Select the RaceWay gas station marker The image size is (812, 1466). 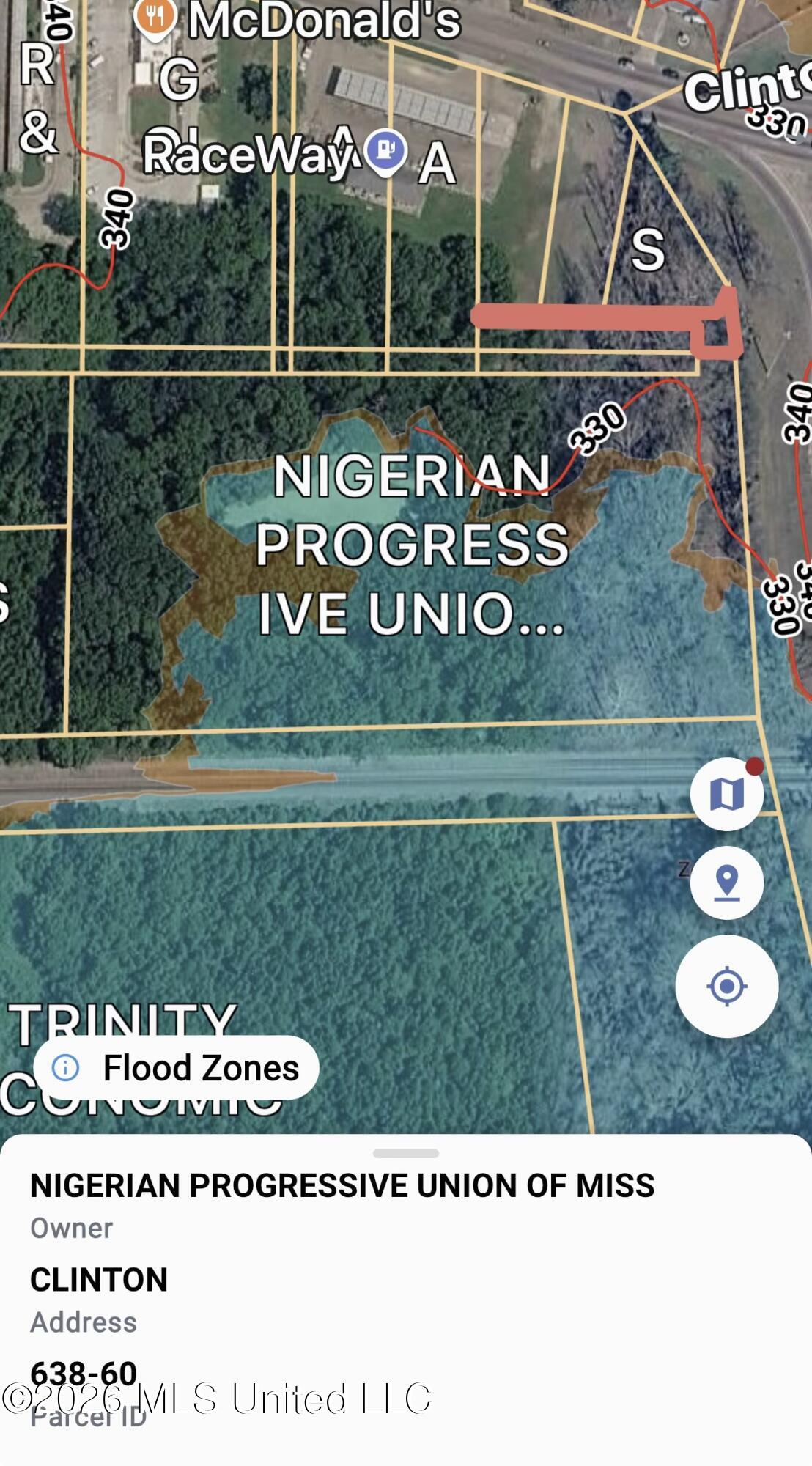coord(385,151)
